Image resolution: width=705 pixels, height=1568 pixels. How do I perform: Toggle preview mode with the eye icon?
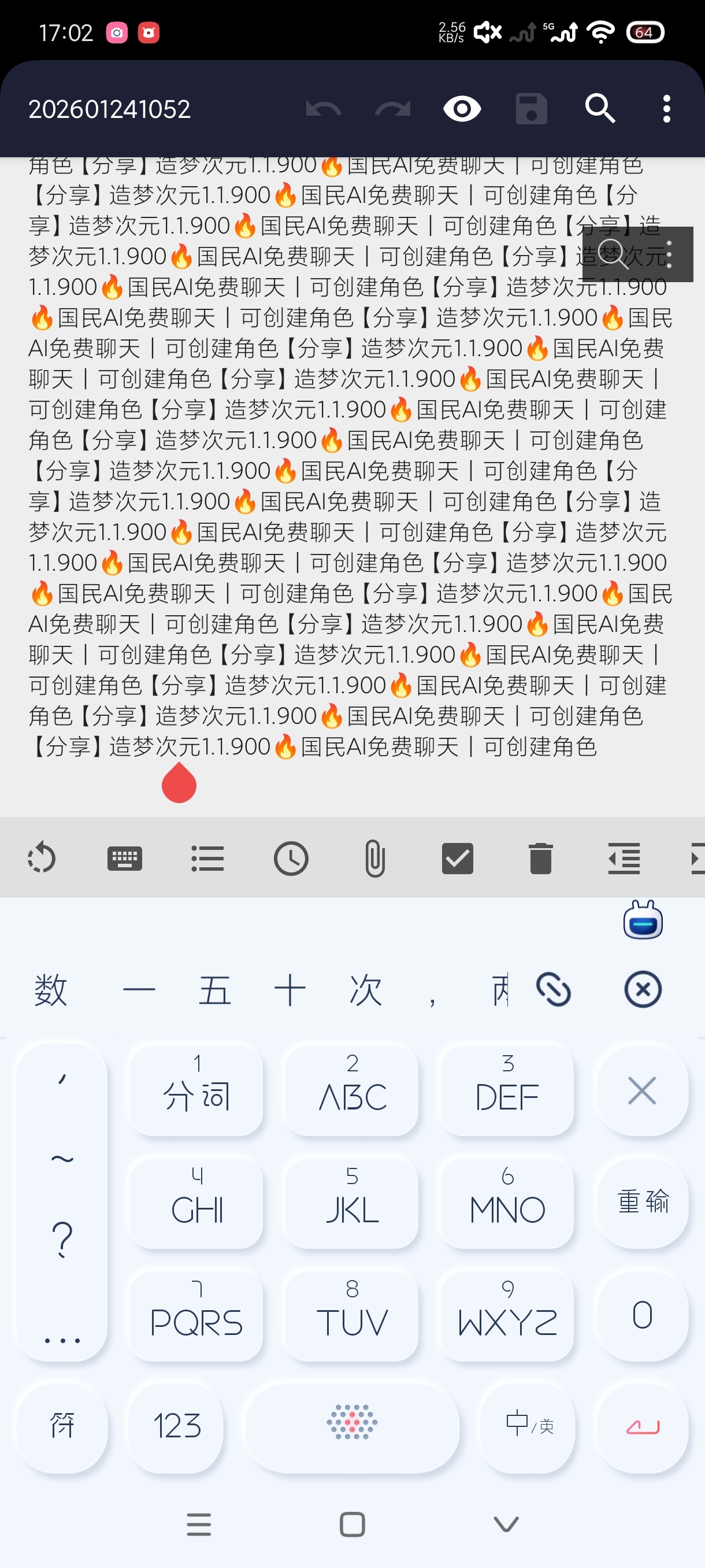click(x=462, y=108)
